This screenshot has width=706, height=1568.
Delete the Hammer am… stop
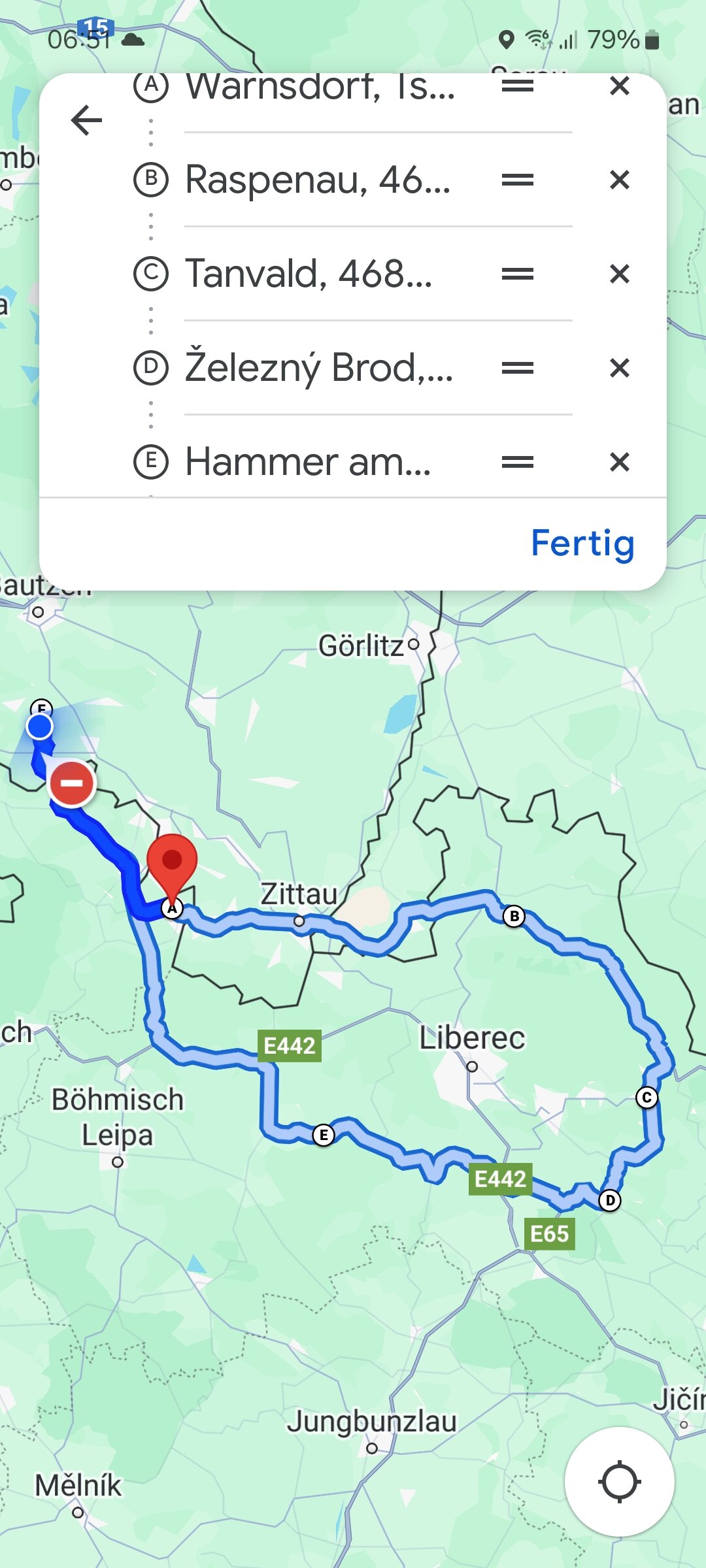(619, 462)
